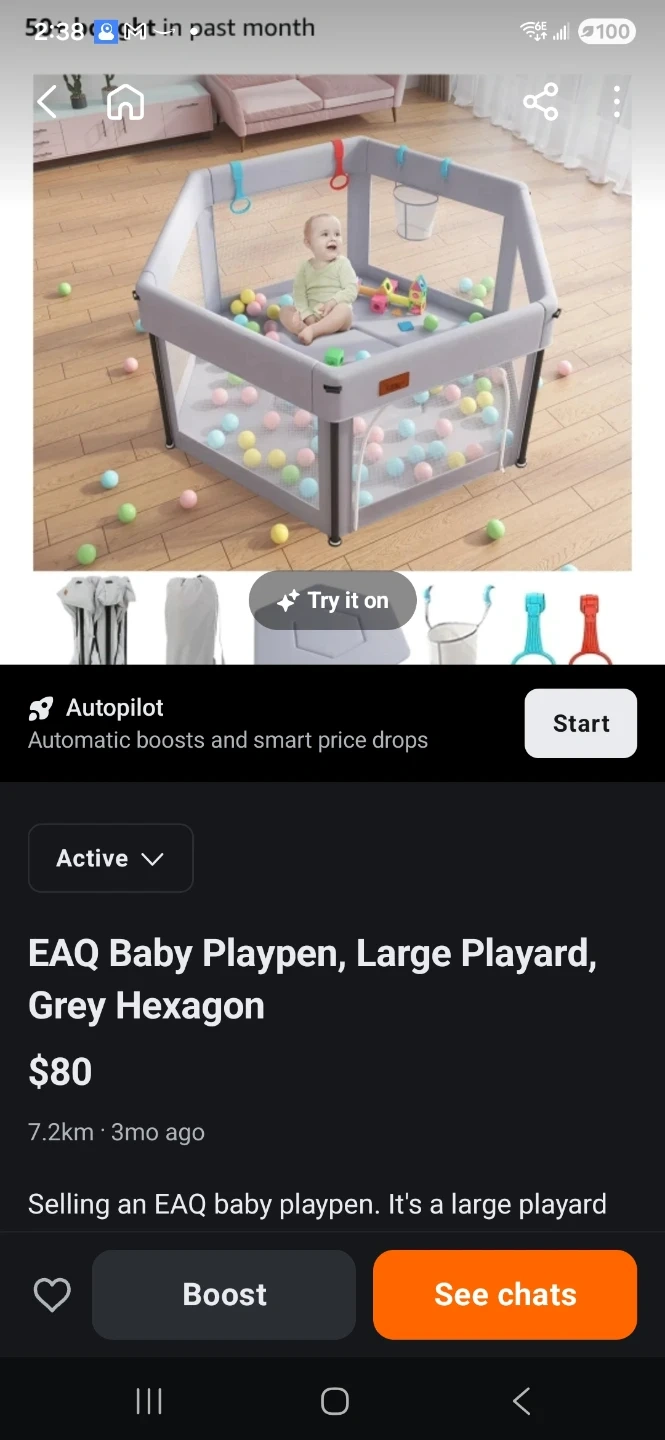Open the three-dot overflow menu

pyautogui.click(x=616, y=102)
